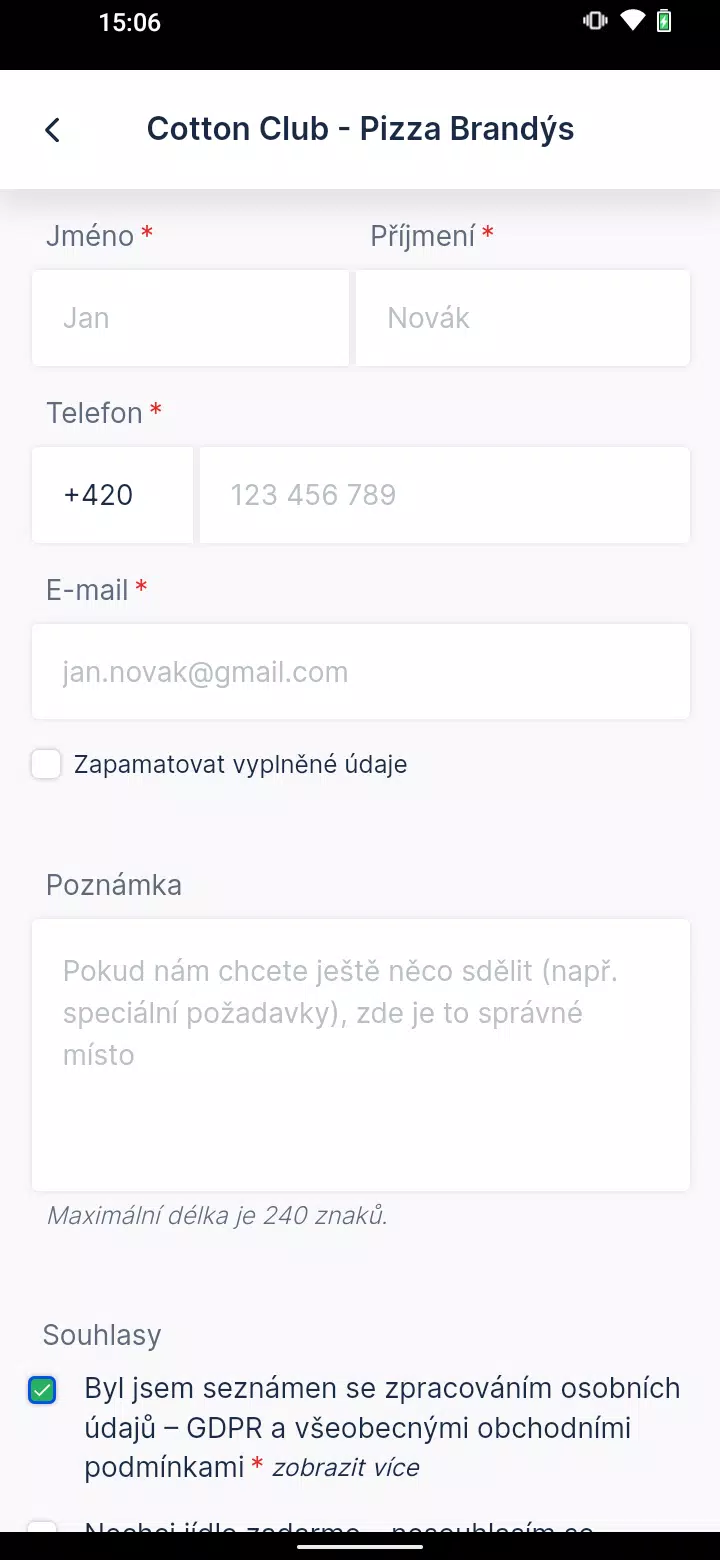Focus the Poznámka note text area
The height and width of the screenshot is (1560, 720).
(361, 1055)
